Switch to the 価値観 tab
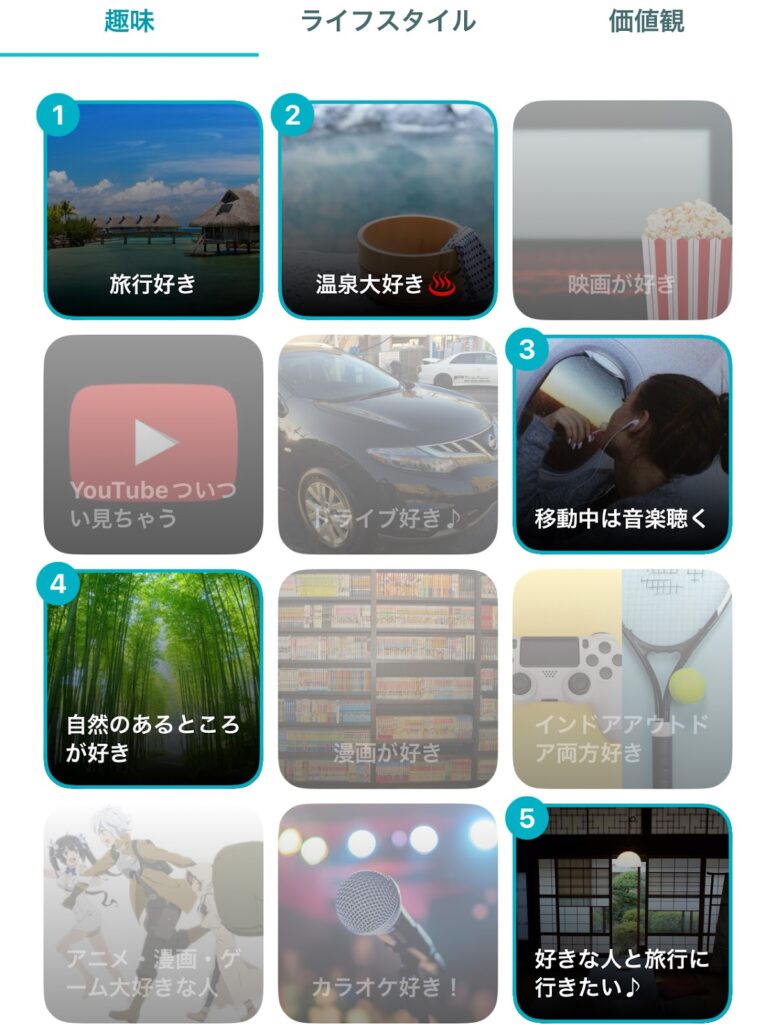This screenshot has width=776, height=1024. [646, 22]
